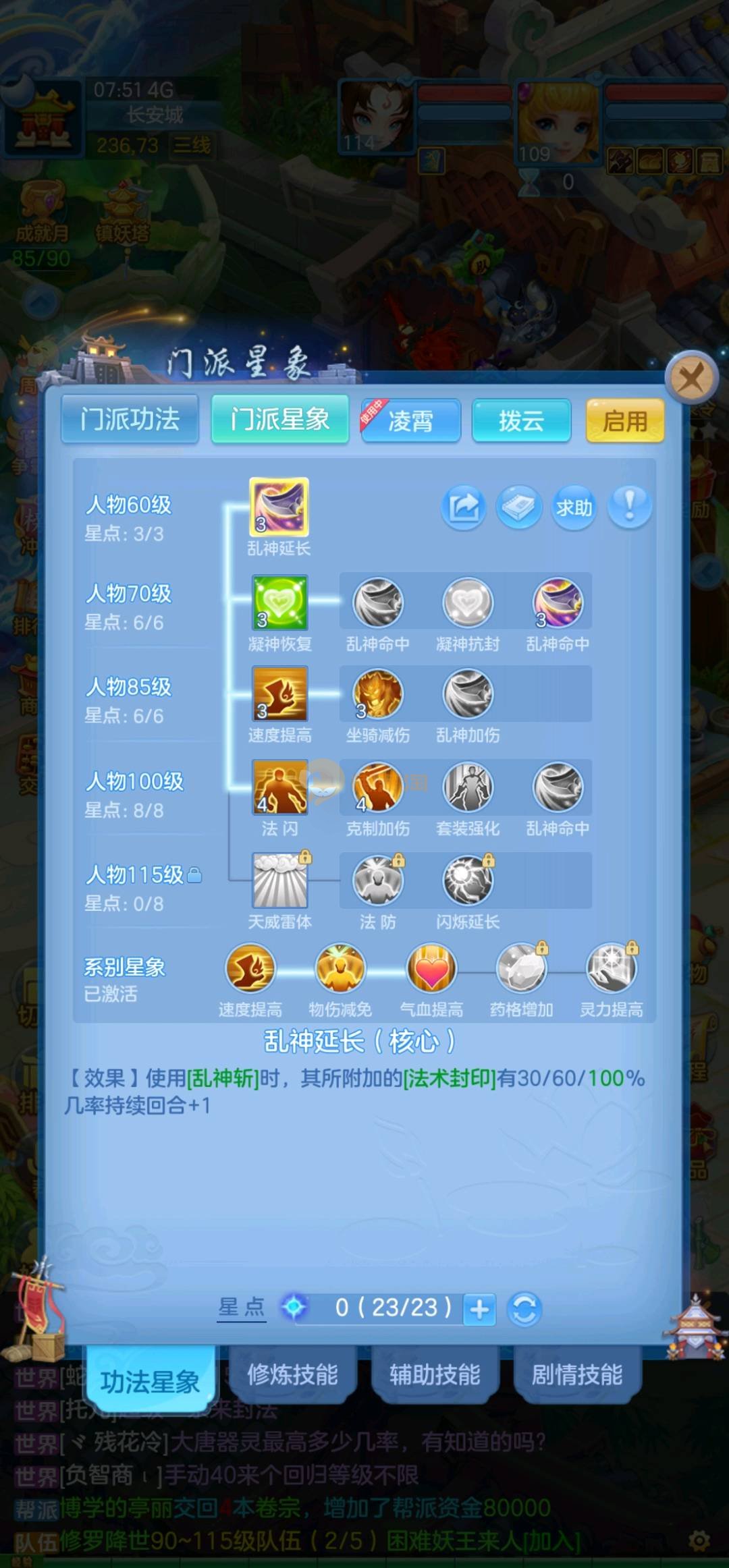The height and width of the screenshot is (1568, 729).
Task: Select the 速度提高 node at level 85
Action: 279,694
